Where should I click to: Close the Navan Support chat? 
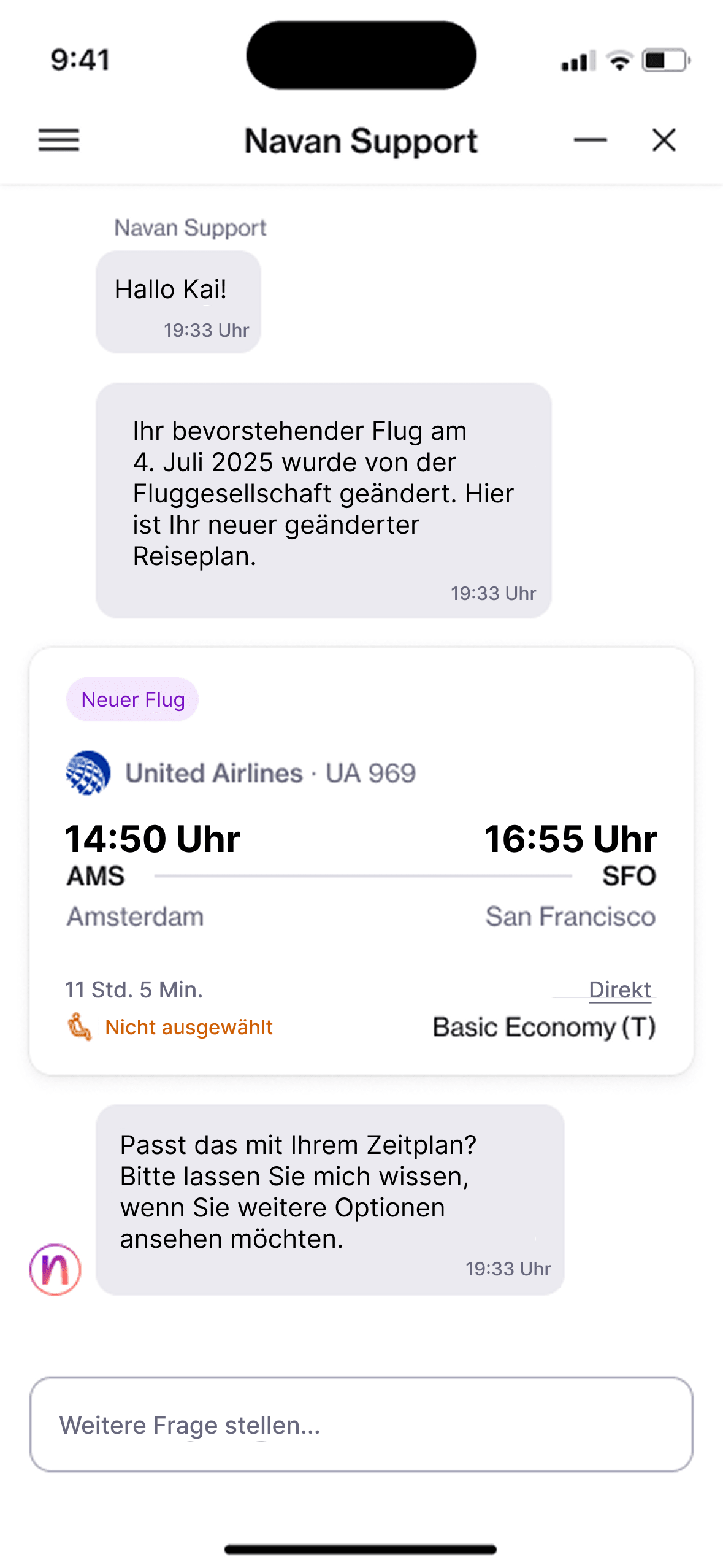pos(664,140)
